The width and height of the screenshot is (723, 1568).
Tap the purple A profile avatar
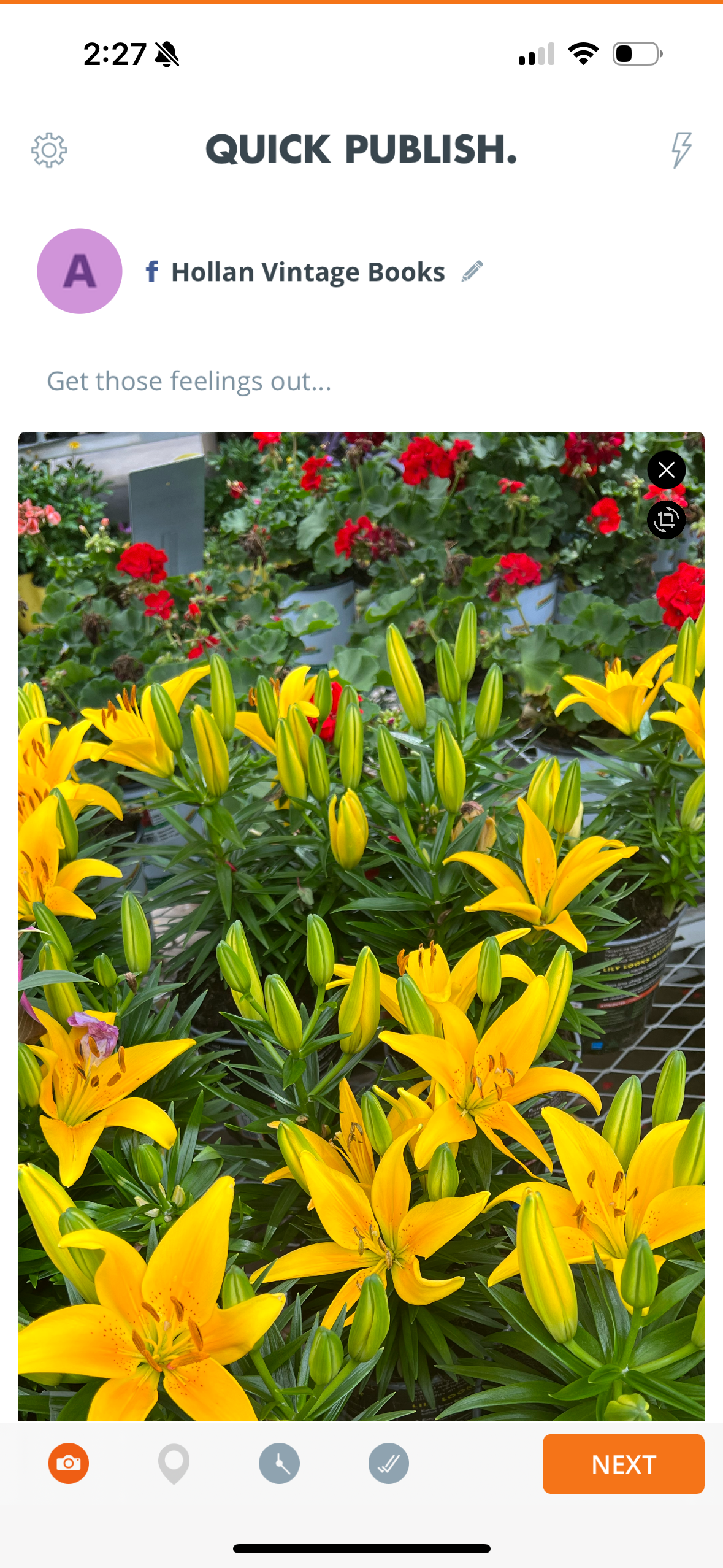coord(80,271)
